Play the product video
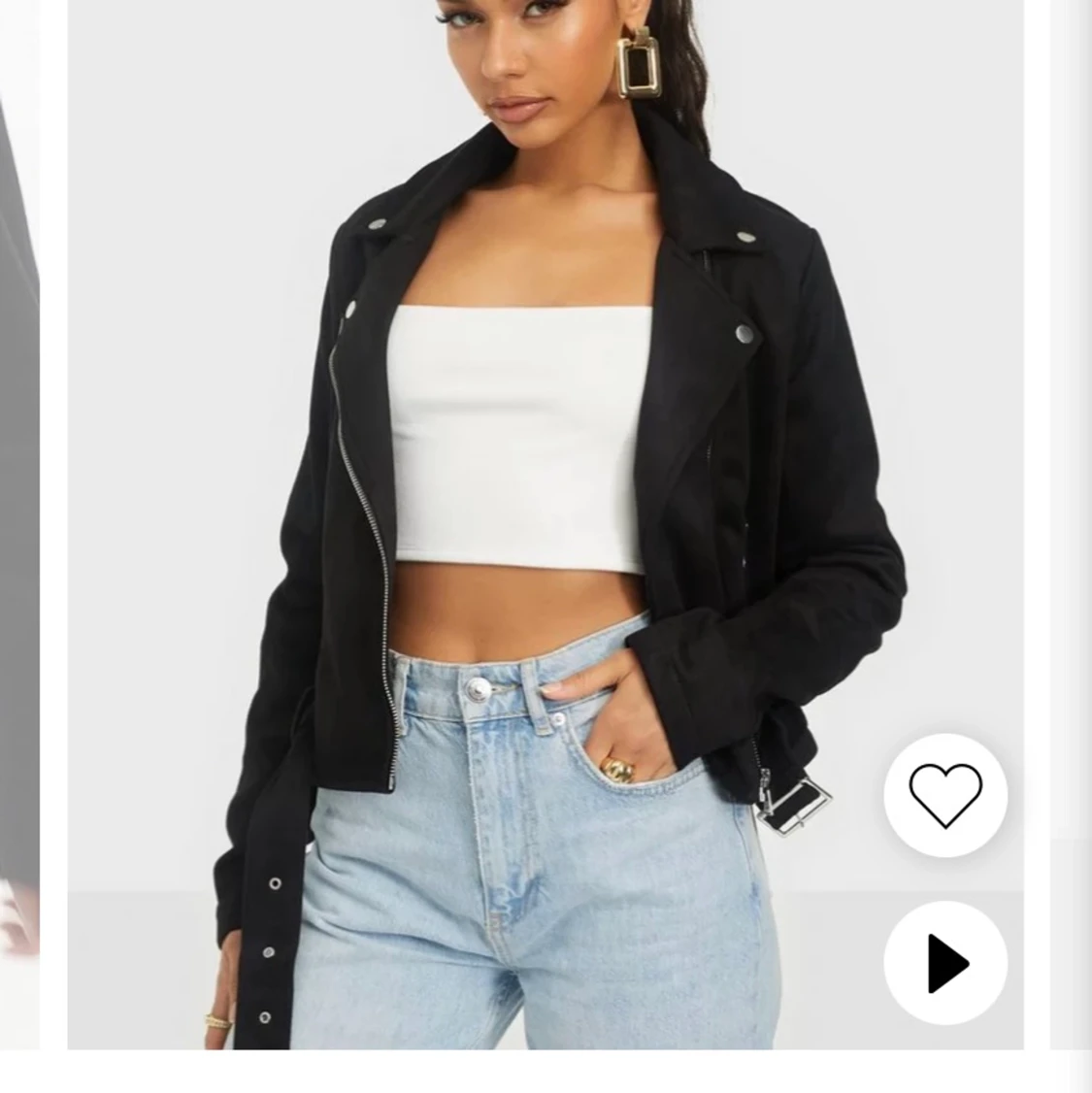The image size is (1092, 1093). pos(944,963)
